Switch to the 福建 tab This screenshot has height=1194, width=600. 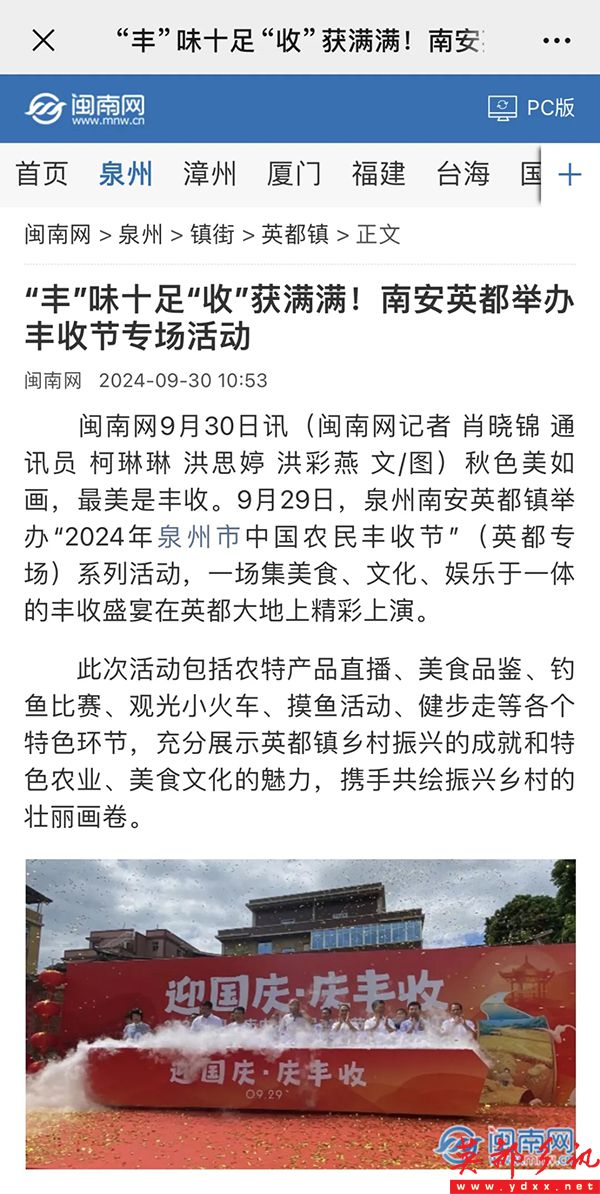(x=378, y=174)
